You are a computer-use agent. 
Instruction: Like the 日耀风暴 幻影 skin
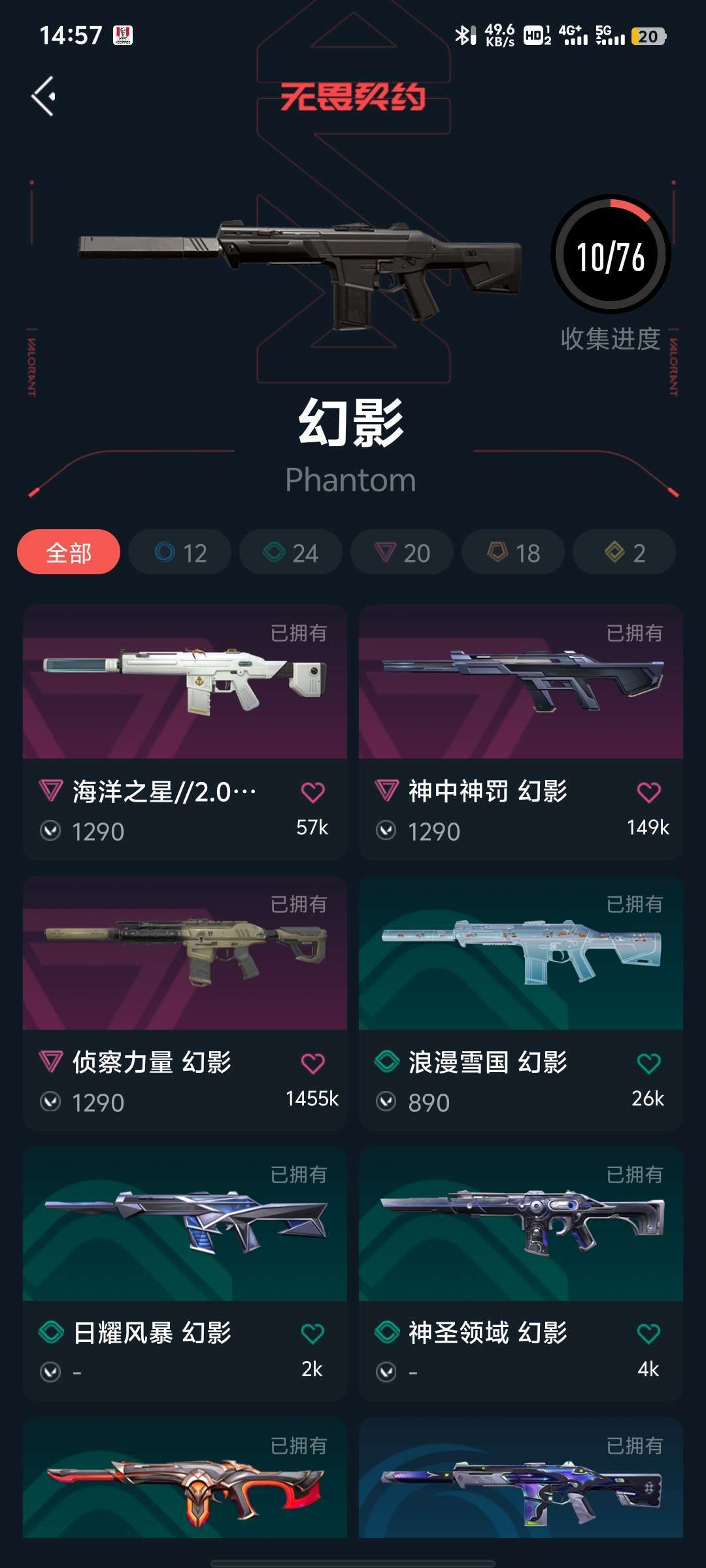[312, 1333]
